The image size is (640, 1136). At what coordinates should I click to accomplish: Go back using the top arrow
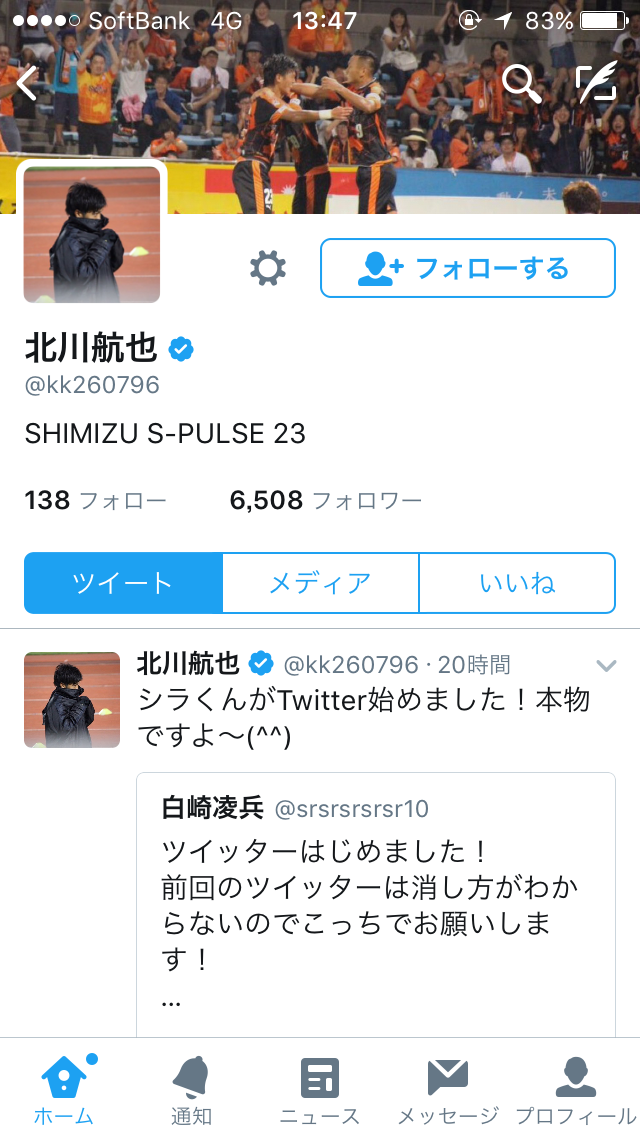click(x=28, y=83)
